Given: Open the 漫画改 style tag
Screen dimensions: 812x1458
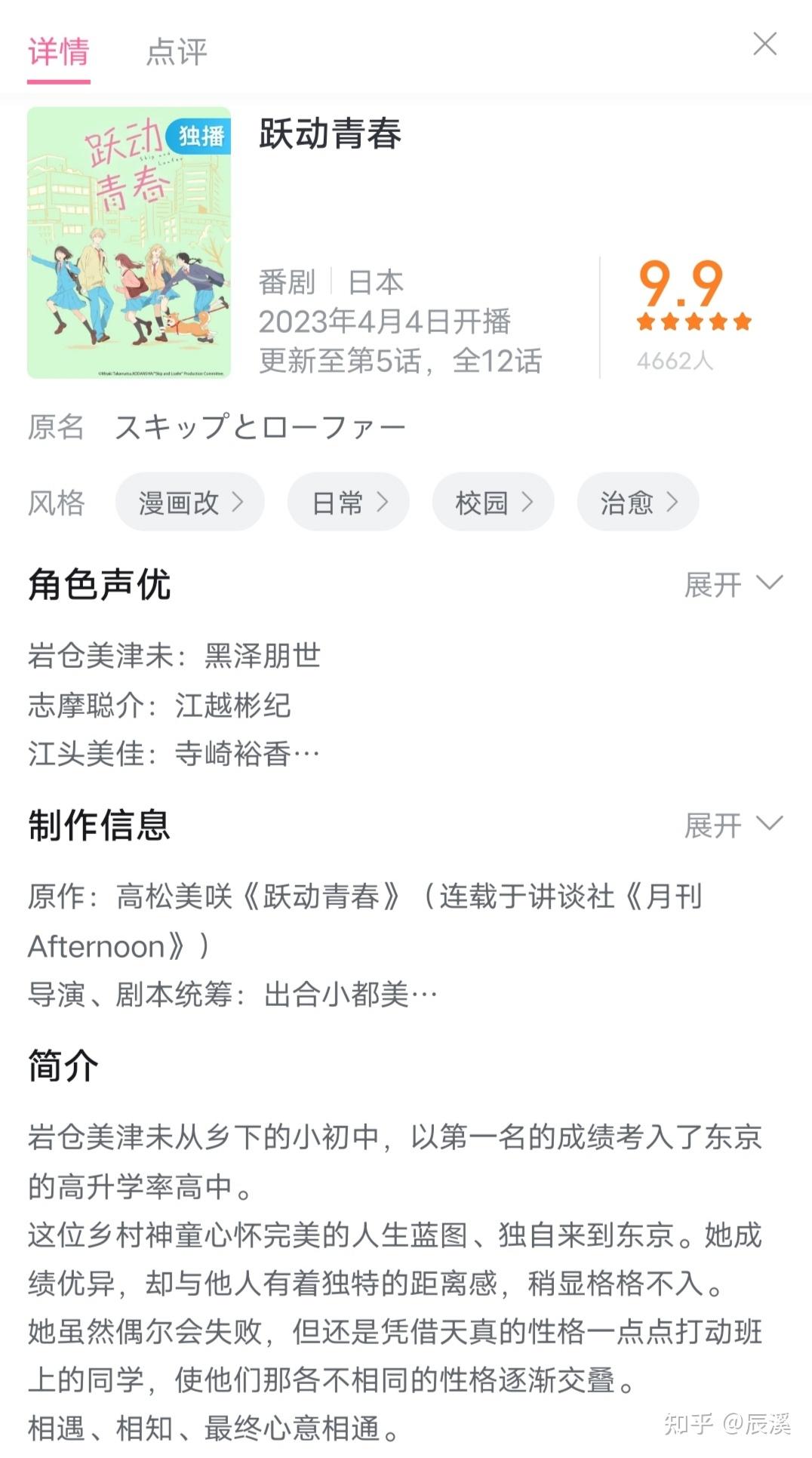Looking at the screenshot, I should (x=189, y=502).
